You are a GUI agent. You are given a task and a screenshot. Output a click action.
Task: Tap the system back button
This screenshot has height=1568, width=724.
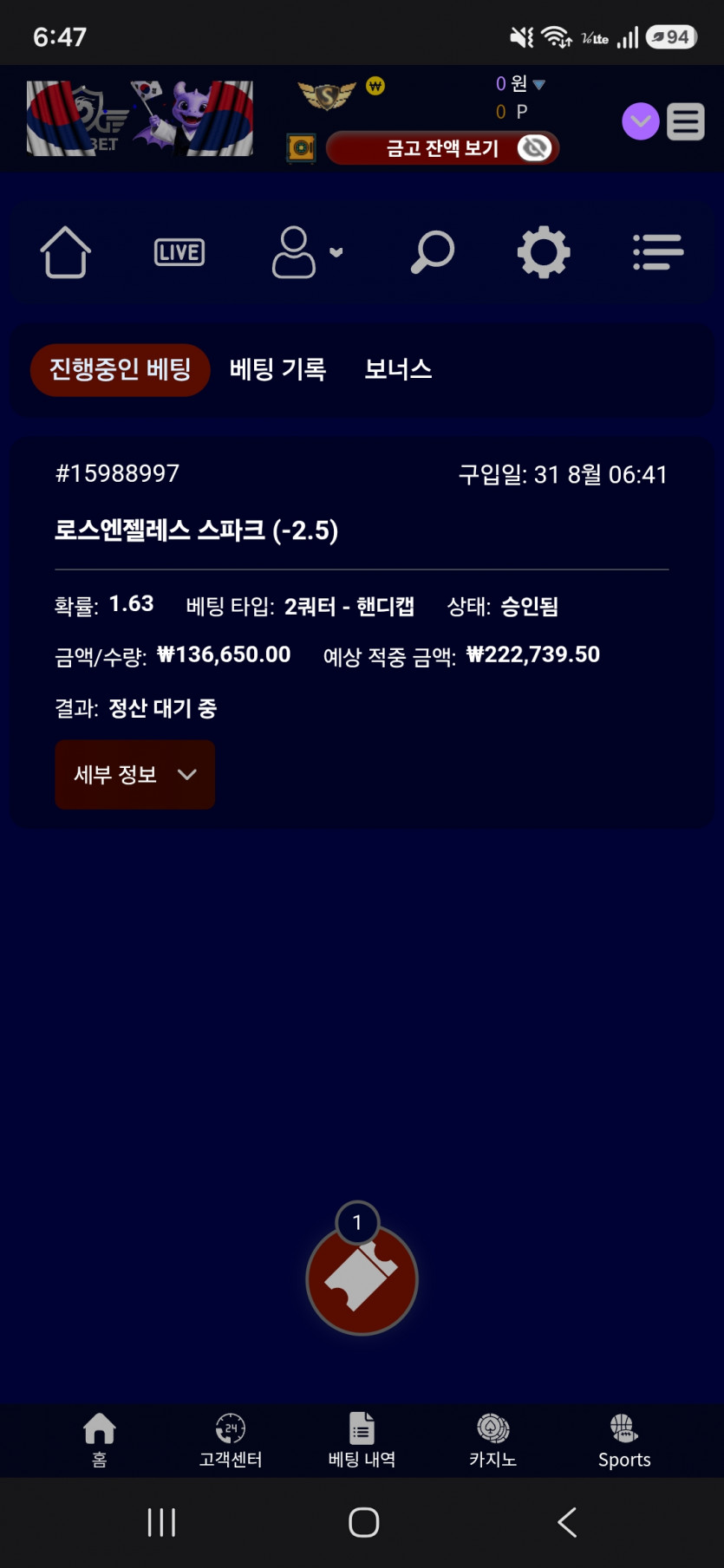click(x=567, y=1522)
